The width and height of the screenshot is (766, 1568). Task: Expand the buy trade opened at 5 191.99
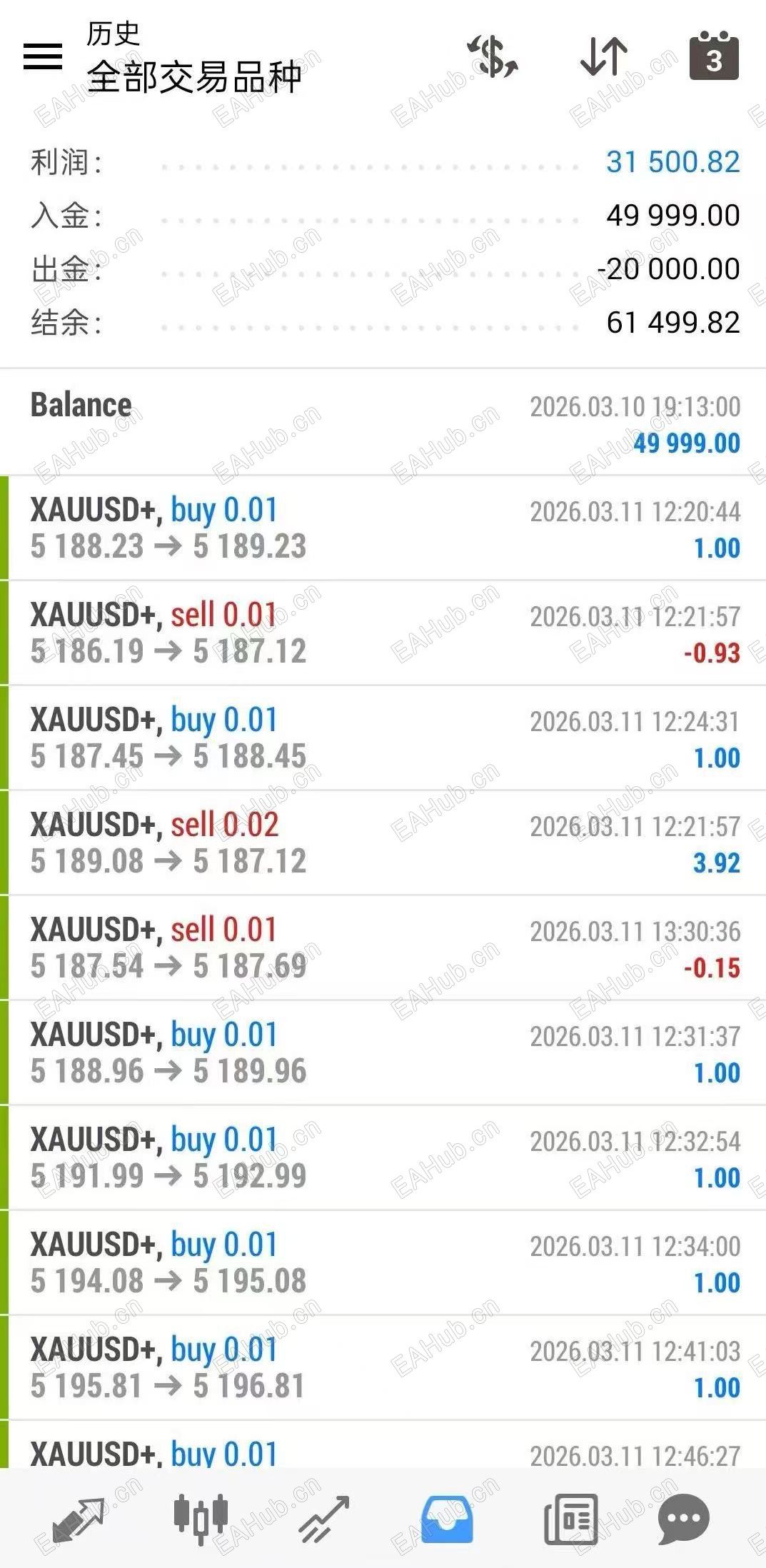[383, 1158]
